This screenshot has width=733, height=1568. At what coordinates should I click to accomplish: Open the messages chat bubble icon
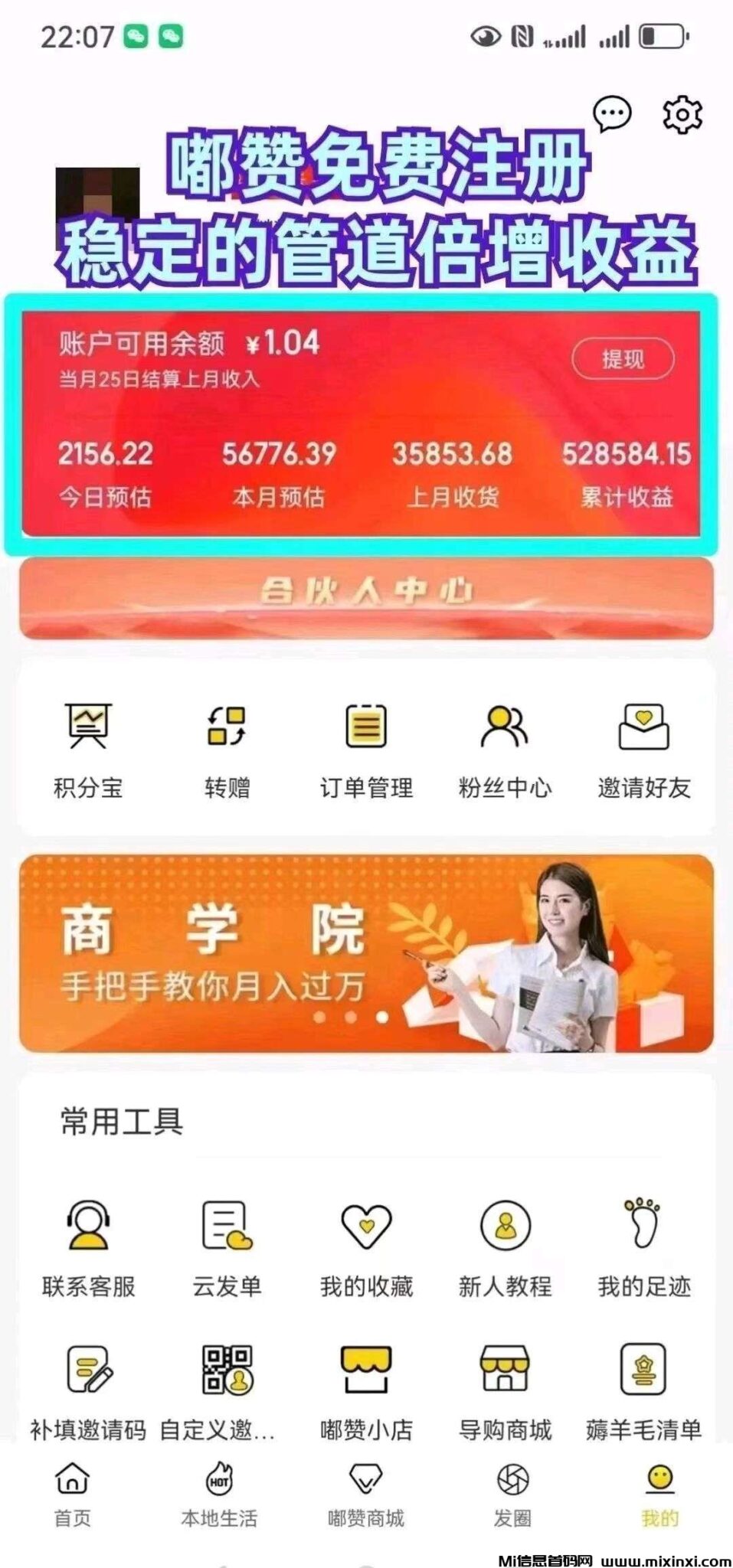(611, 115)
